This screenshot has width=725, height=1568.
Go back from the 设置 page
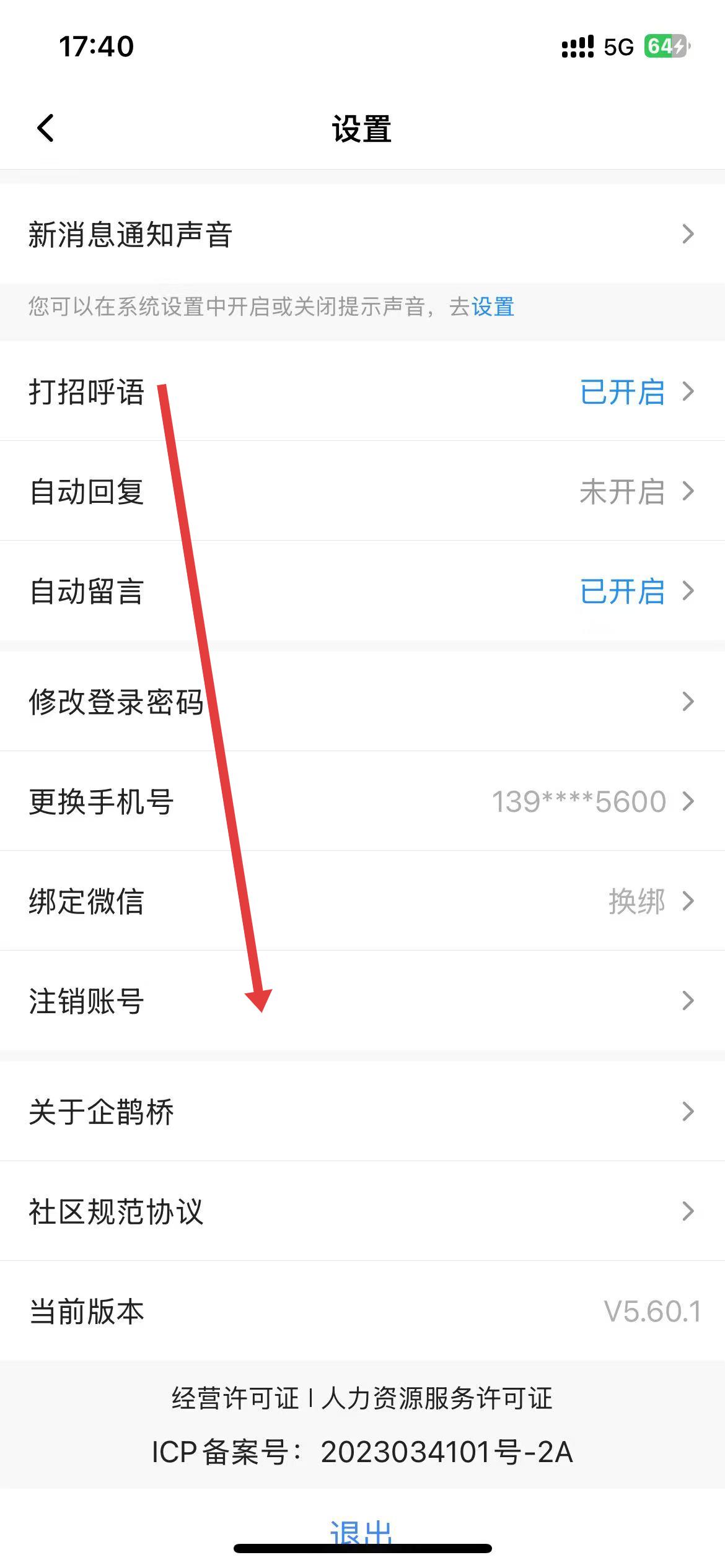pos(46,128)
